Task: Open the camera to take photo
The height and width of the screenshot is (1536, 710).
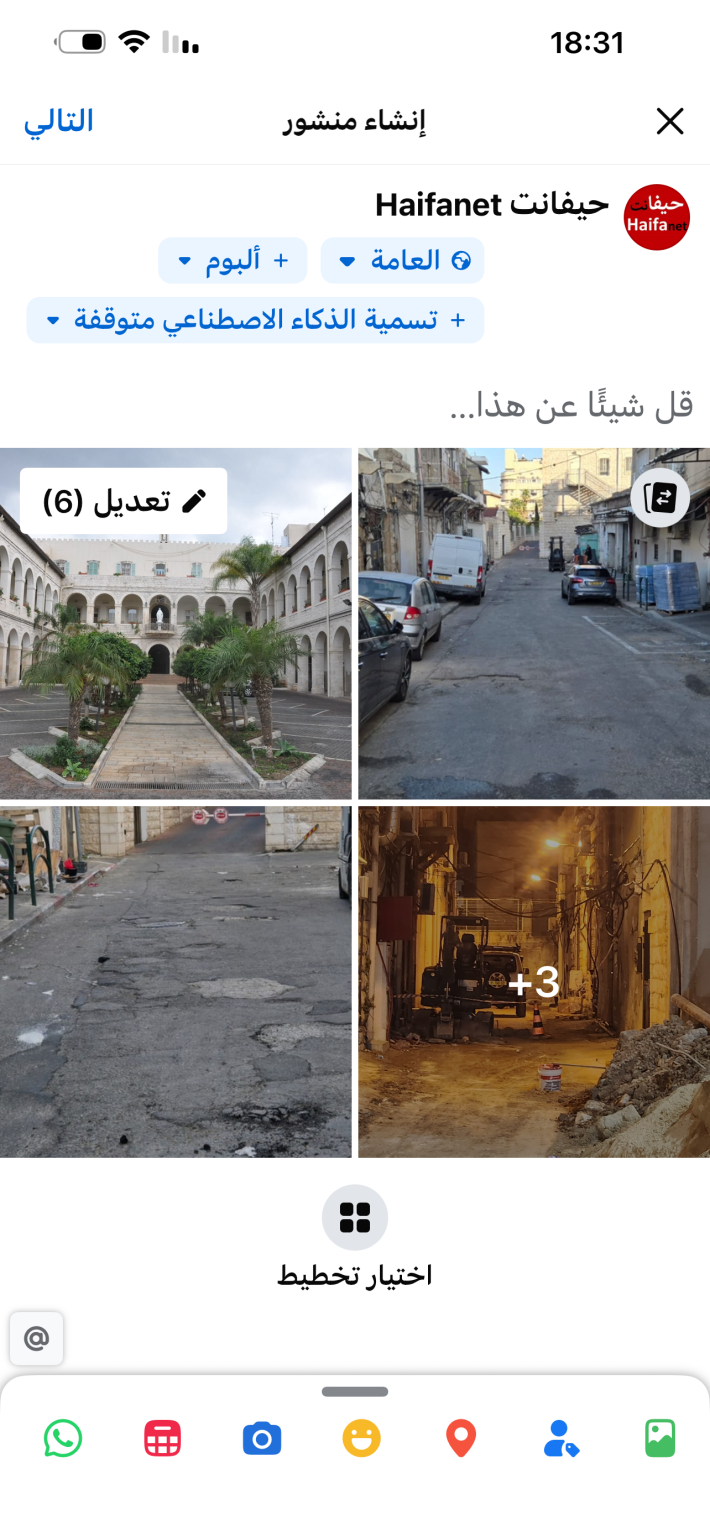Action: [x=262, y=1439]
